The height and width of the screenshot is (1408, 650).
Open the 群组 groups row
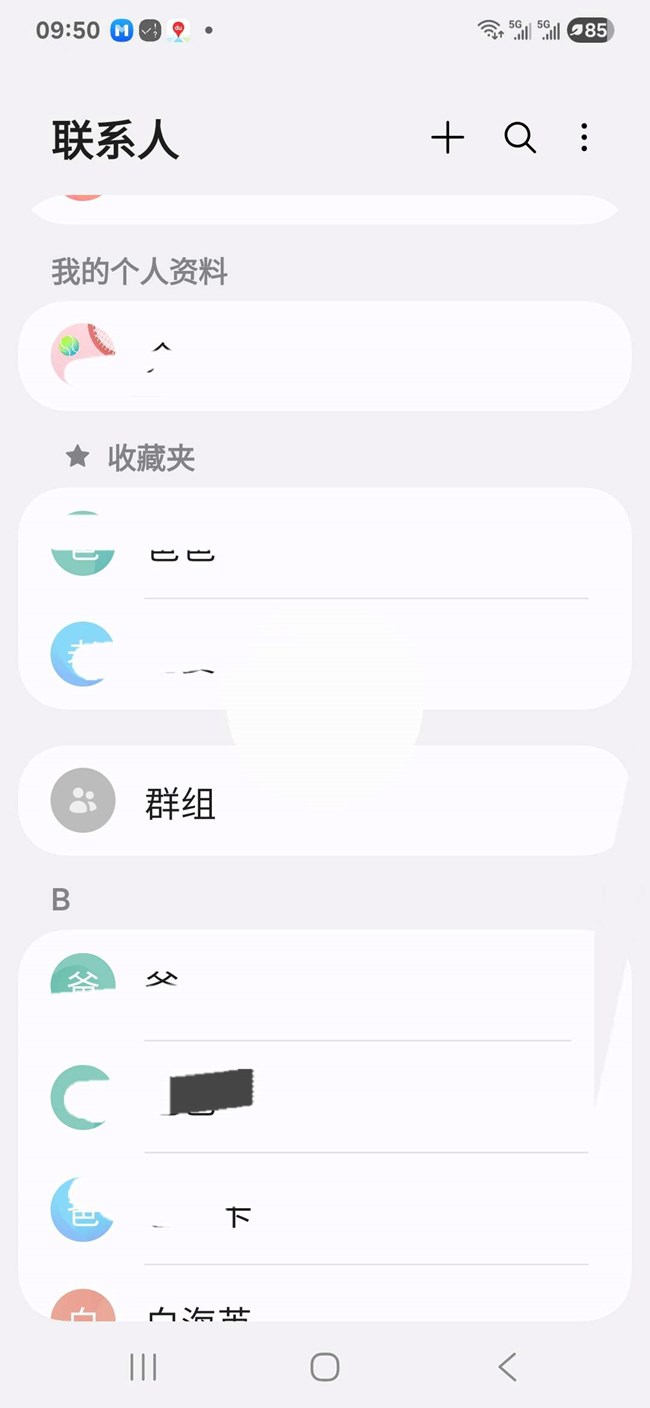click(325, 801)
